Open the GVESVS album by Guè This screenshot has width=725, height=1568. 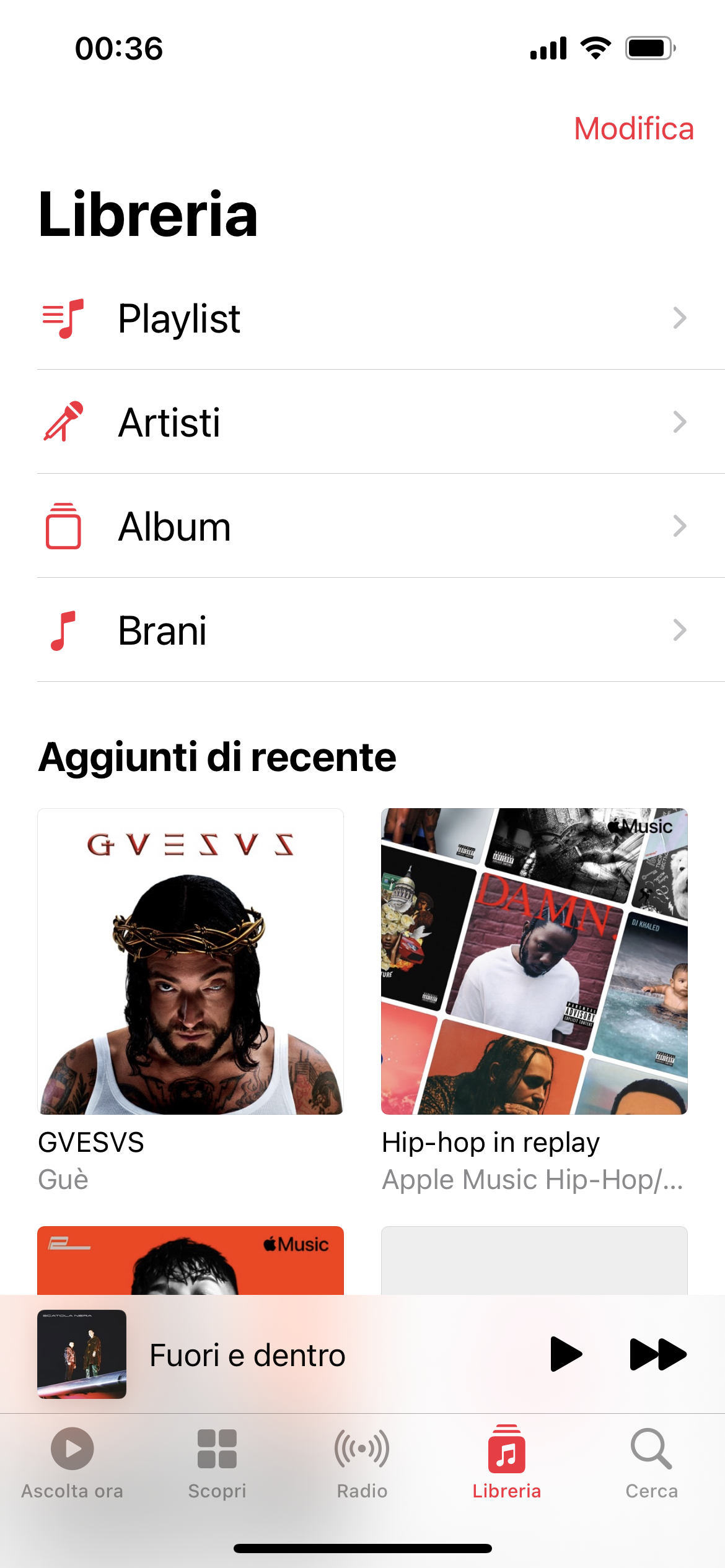point(190,961)
